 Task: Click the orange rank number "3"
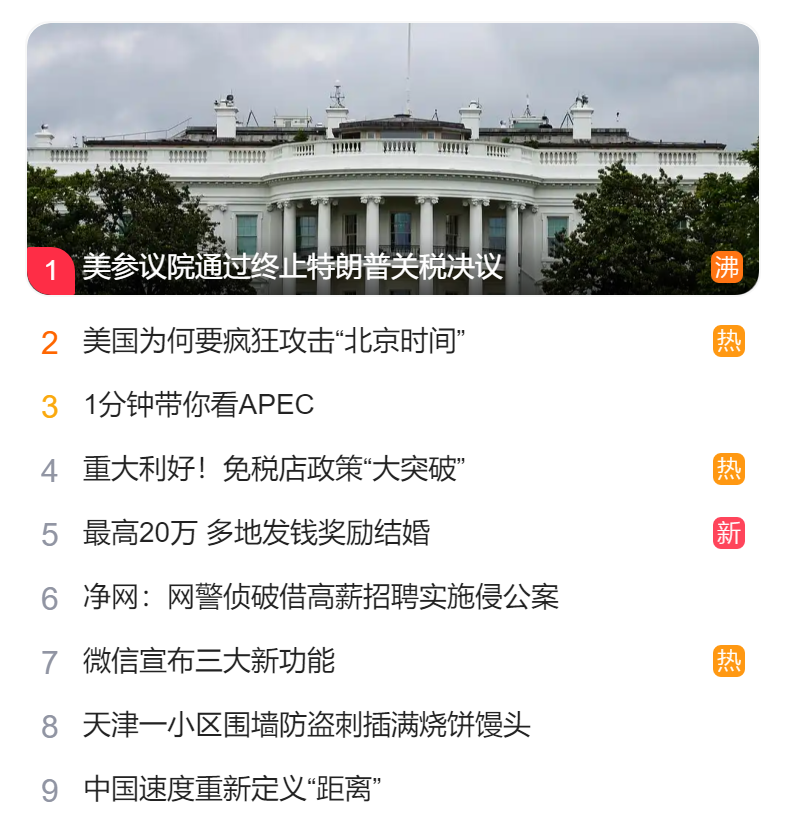tap(48, 405)
